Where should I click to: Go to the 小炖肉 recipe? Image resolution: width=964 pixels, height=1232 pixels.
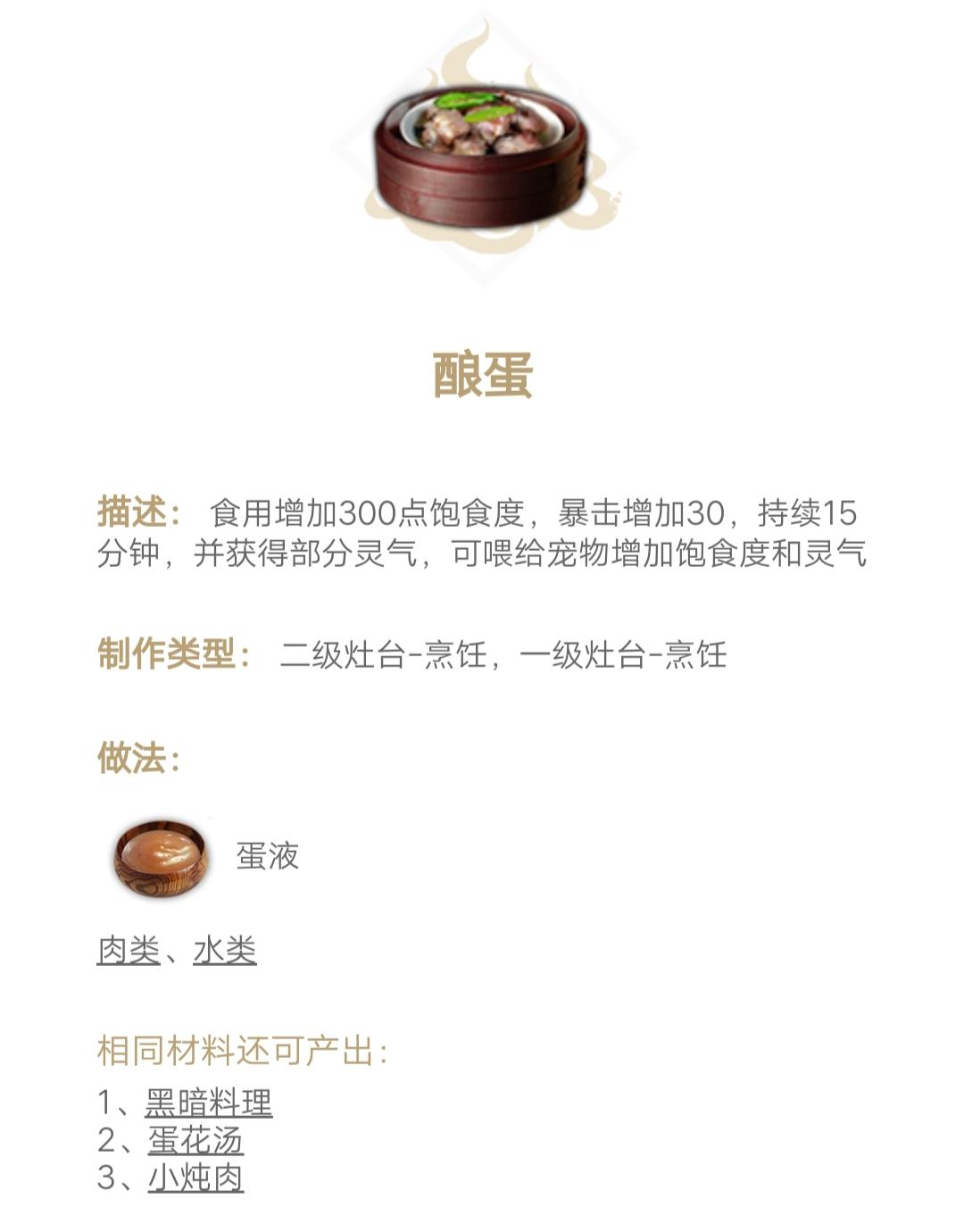pos(195,1178)
